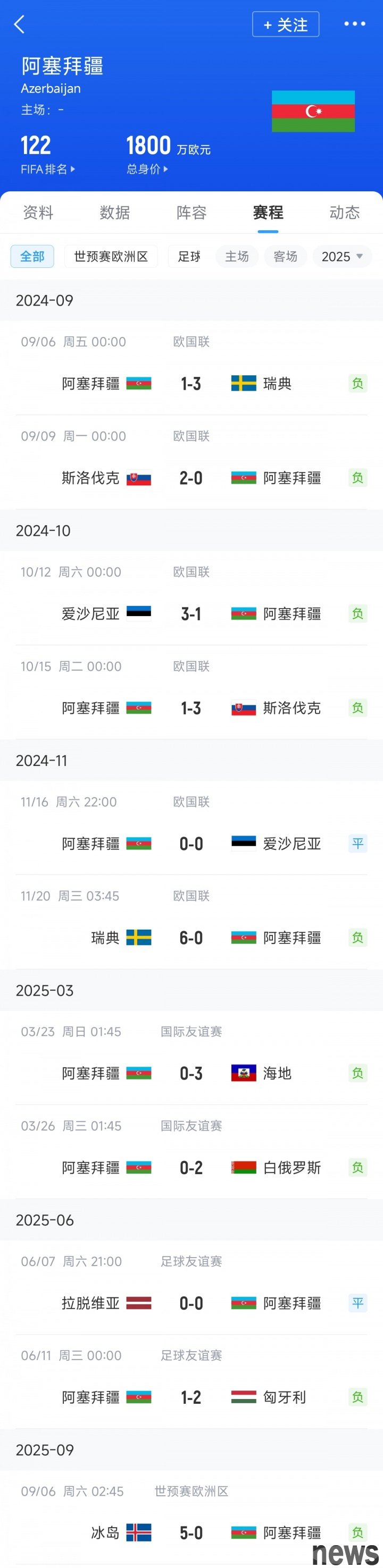Show only 主场 home matches

pos(237,256)
